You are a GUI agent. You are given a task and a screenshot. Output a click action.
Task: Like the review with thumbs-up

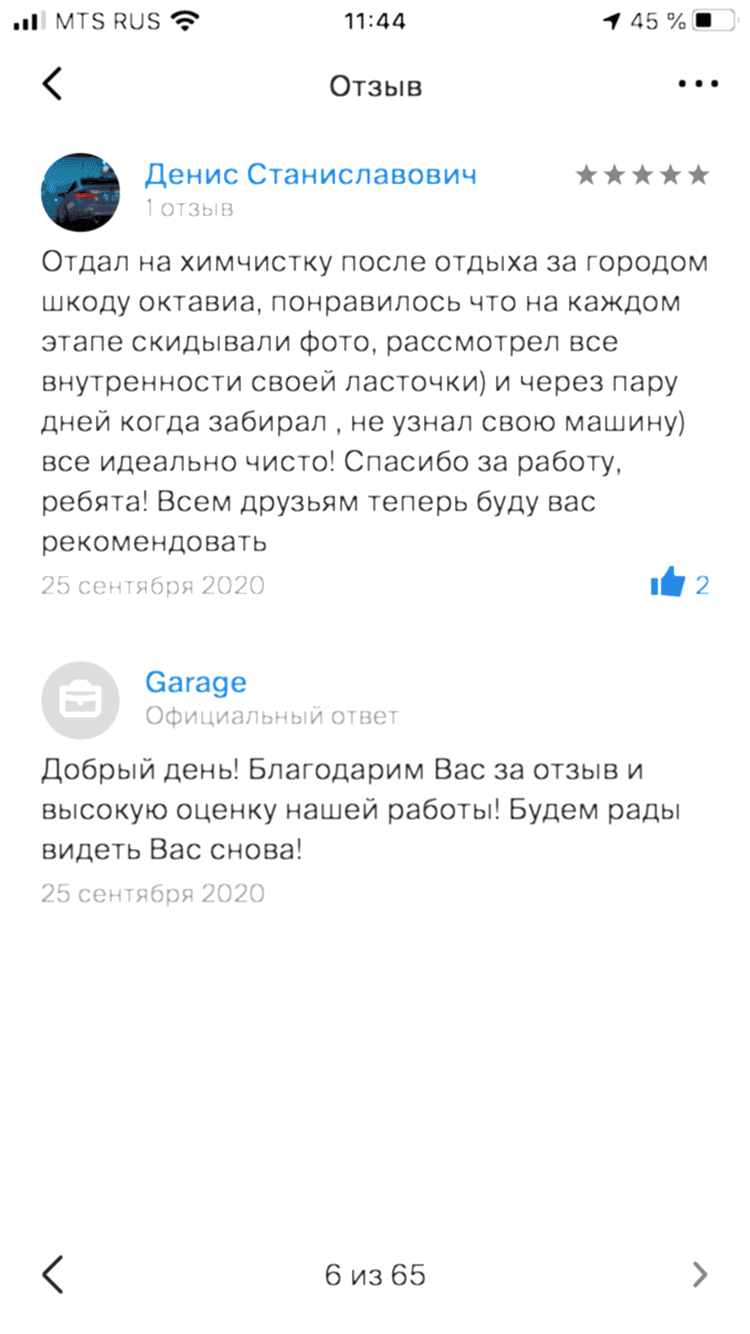click(x=668, y=582)
